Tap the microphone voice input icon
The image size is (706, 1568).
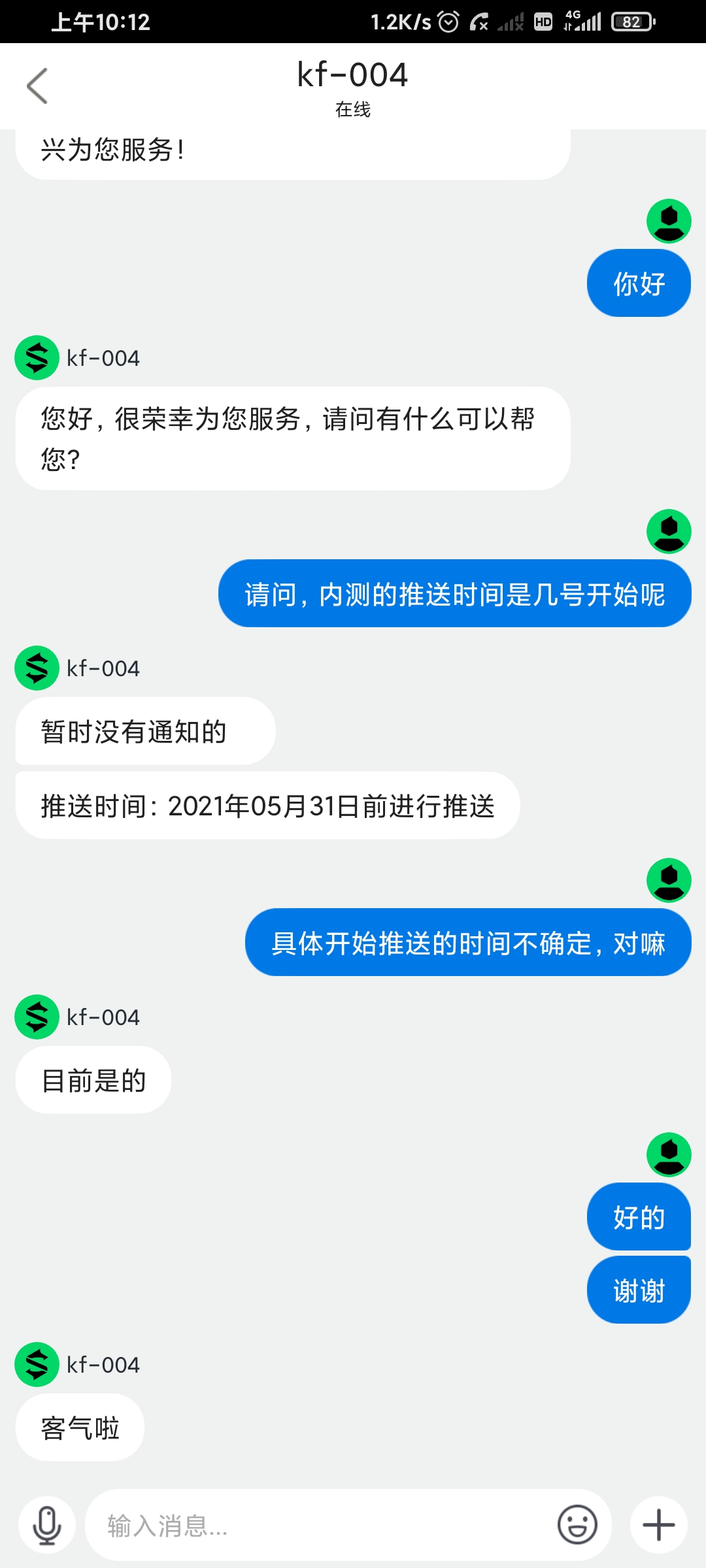point(47,1526)
